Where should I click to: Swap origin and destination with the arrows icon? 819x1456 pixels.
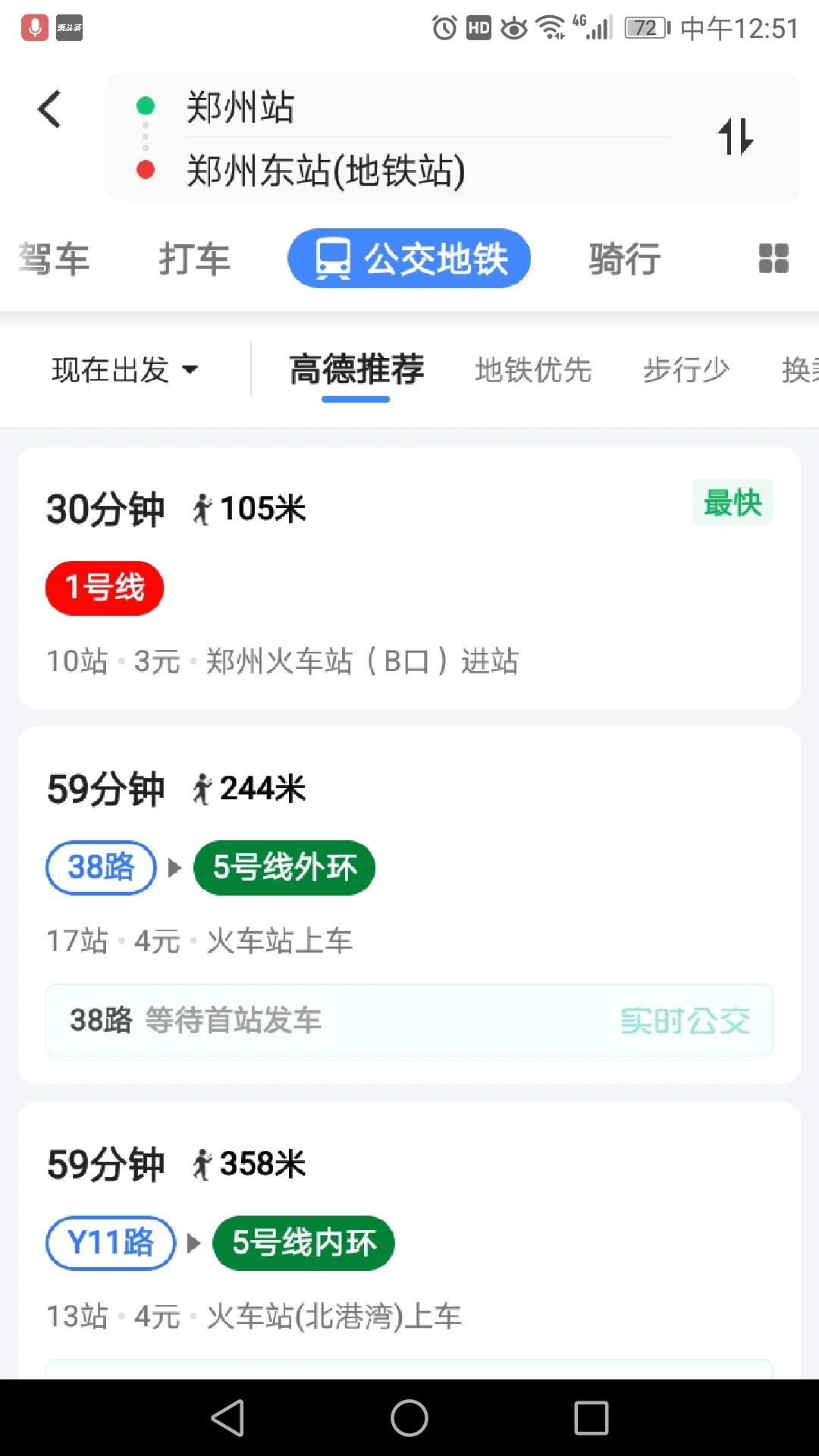(x=735, y=136)
